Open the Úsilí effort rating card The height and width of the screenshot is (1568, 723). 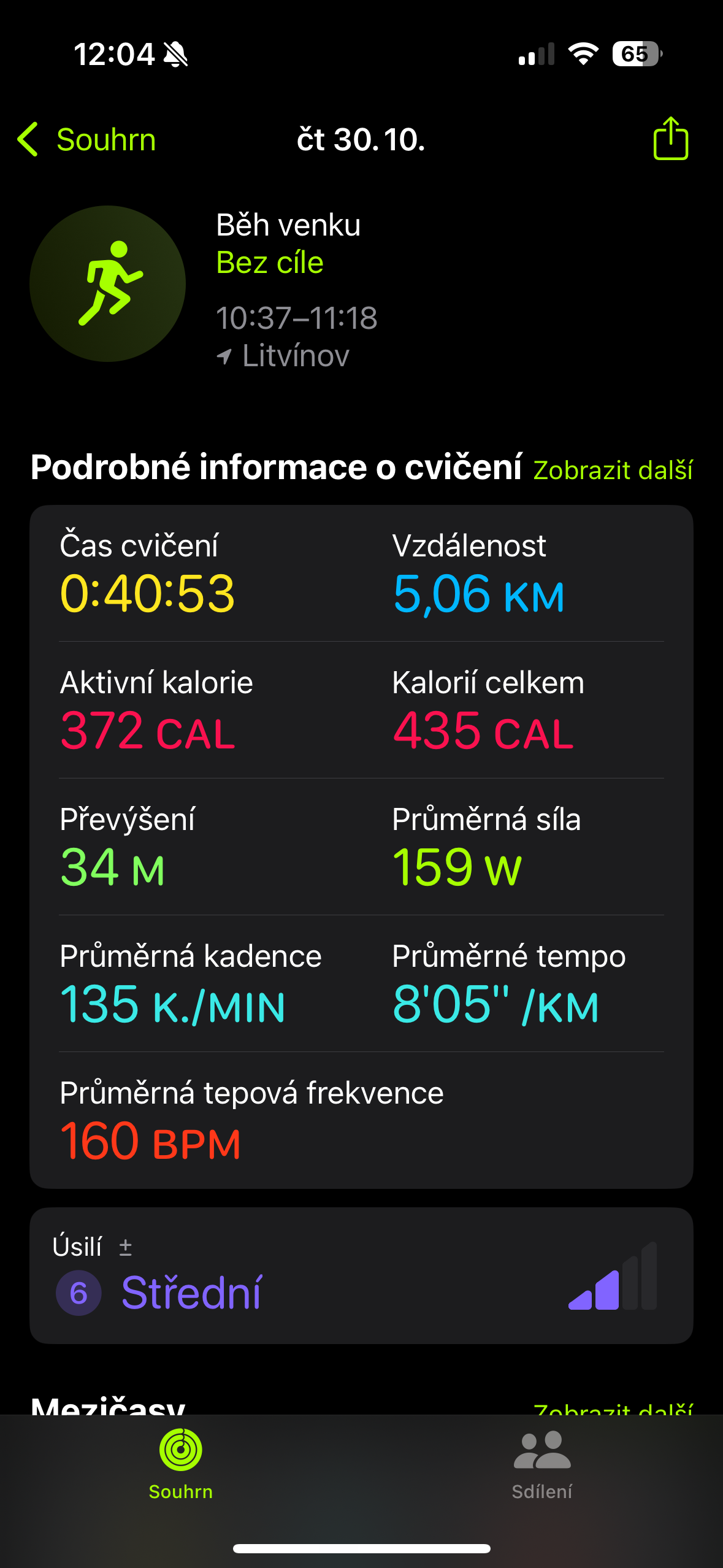(x=361, y=1276)
